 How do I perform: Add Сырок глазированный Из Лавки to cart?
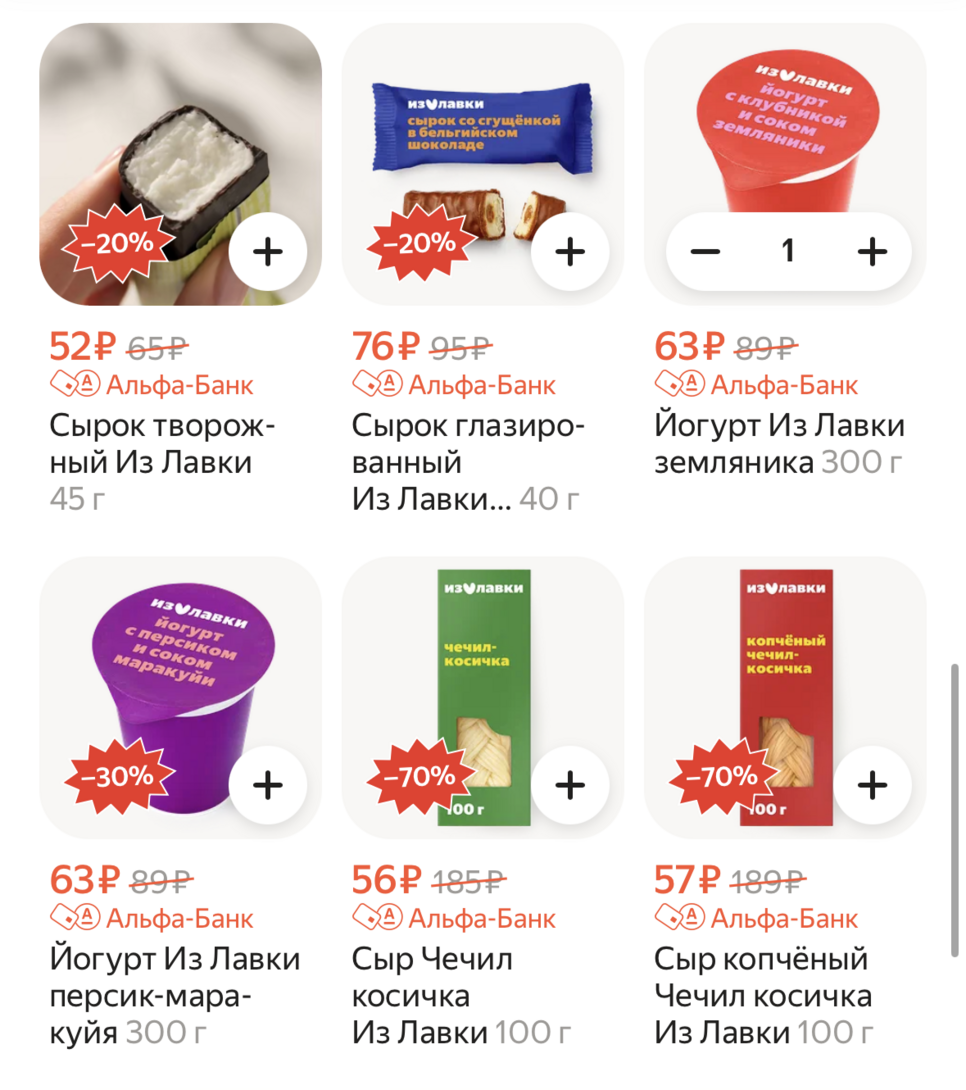[x=569, y=252]
